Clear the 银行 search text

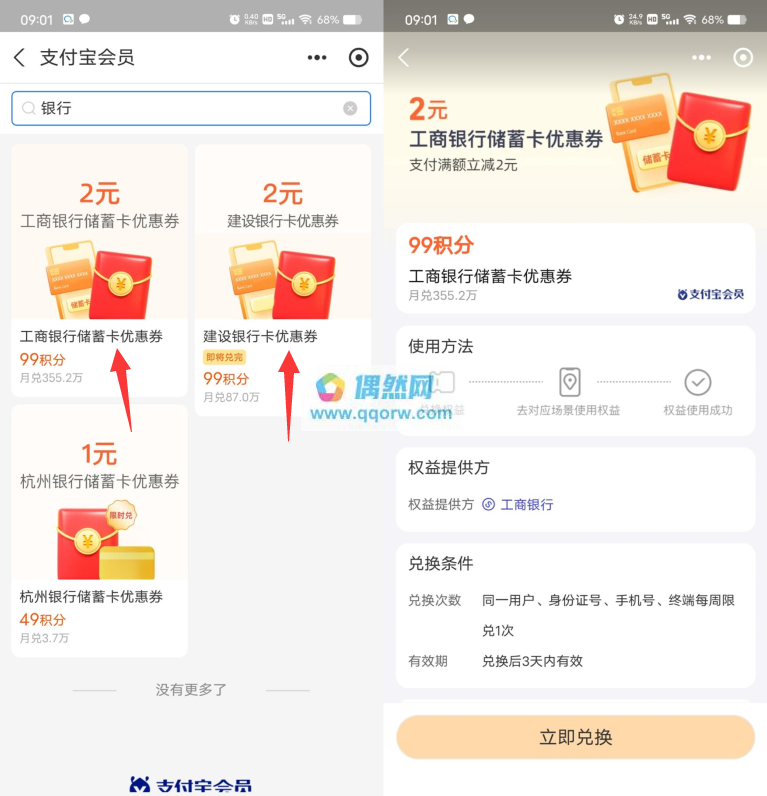(350, 108)
